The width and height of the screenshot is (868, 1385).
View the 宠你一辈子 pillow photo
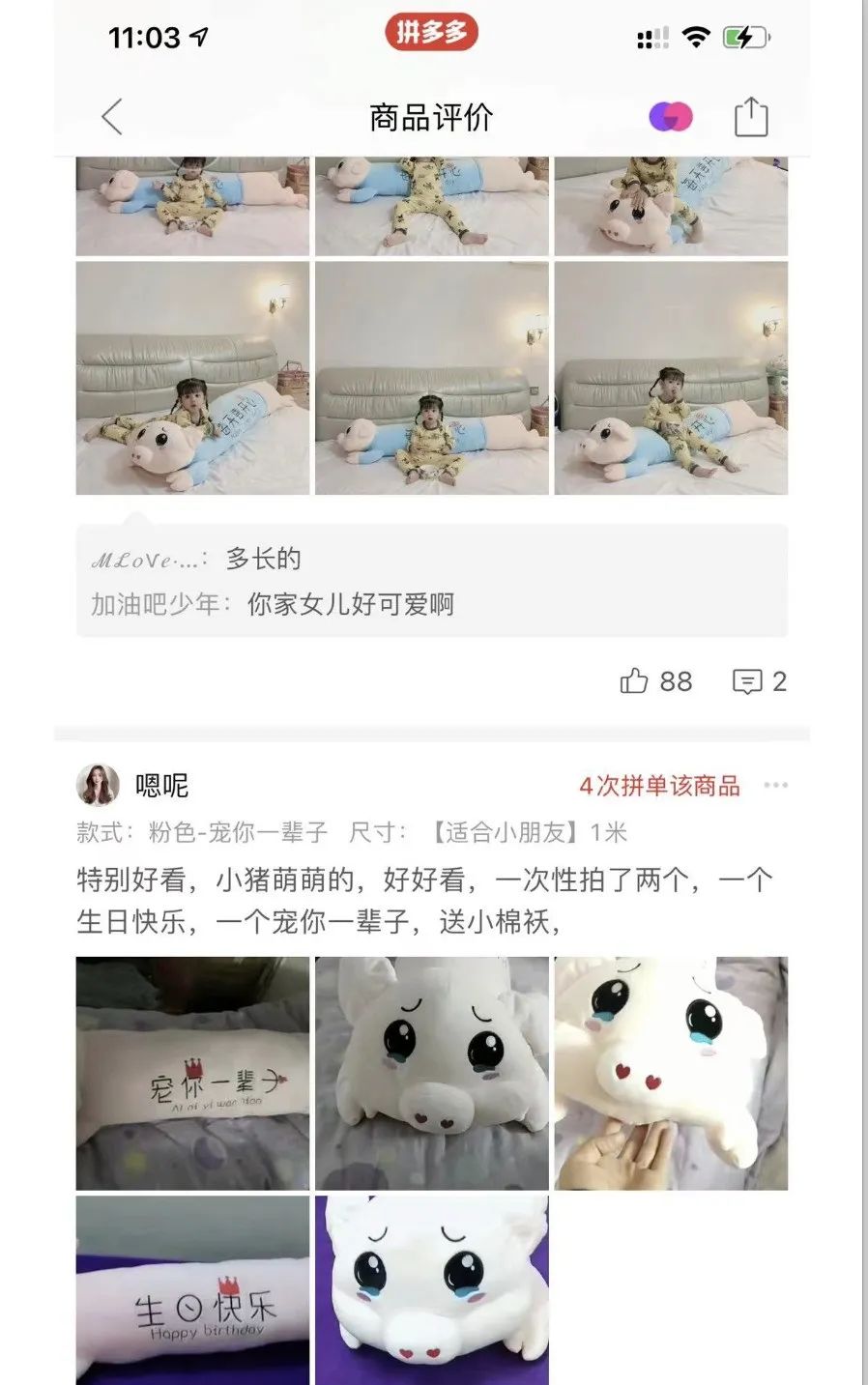tap(193, 1073)
